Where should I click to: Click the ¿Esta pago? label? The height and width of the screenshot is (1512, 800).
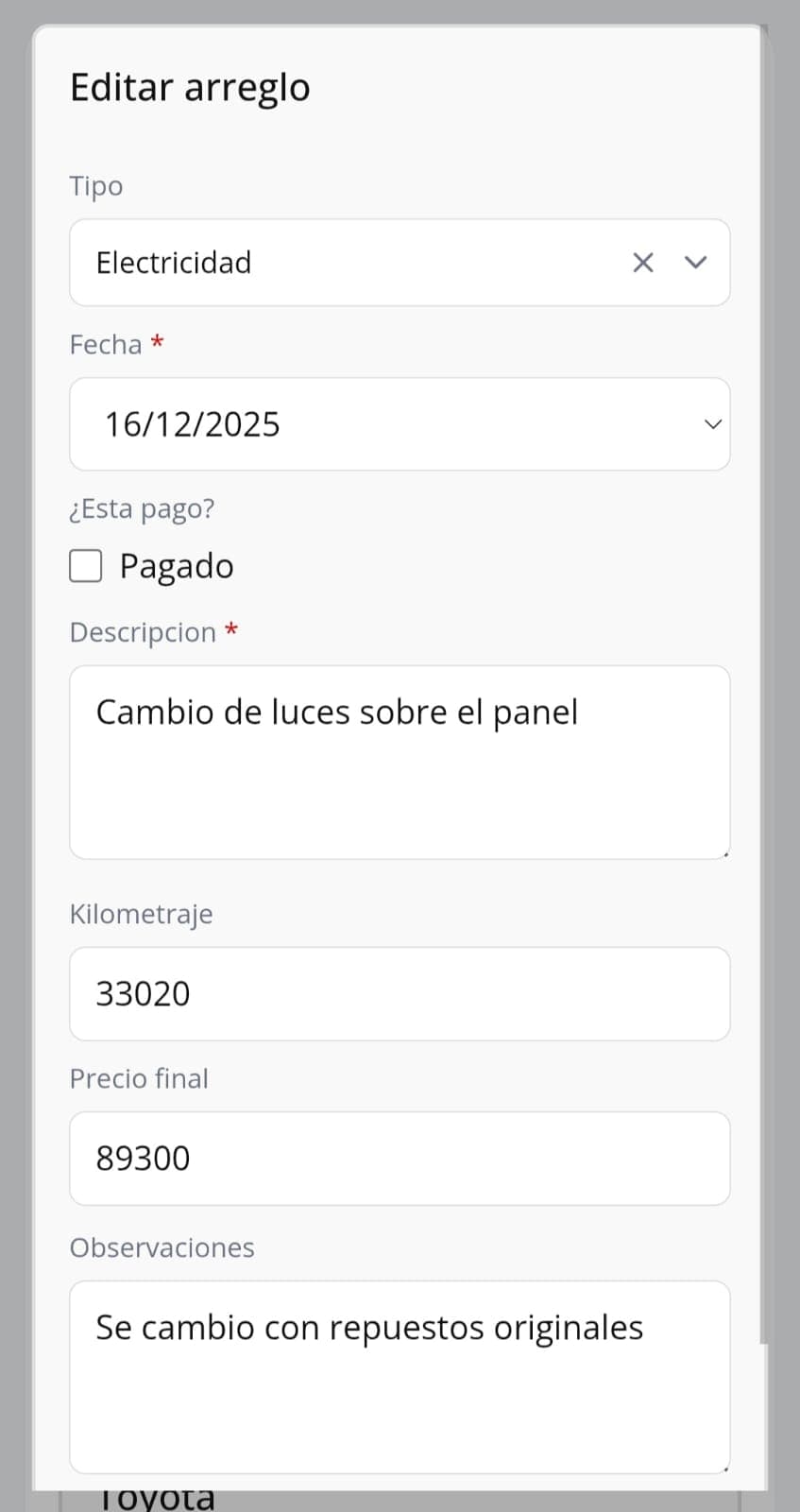[x=142, y=508]
